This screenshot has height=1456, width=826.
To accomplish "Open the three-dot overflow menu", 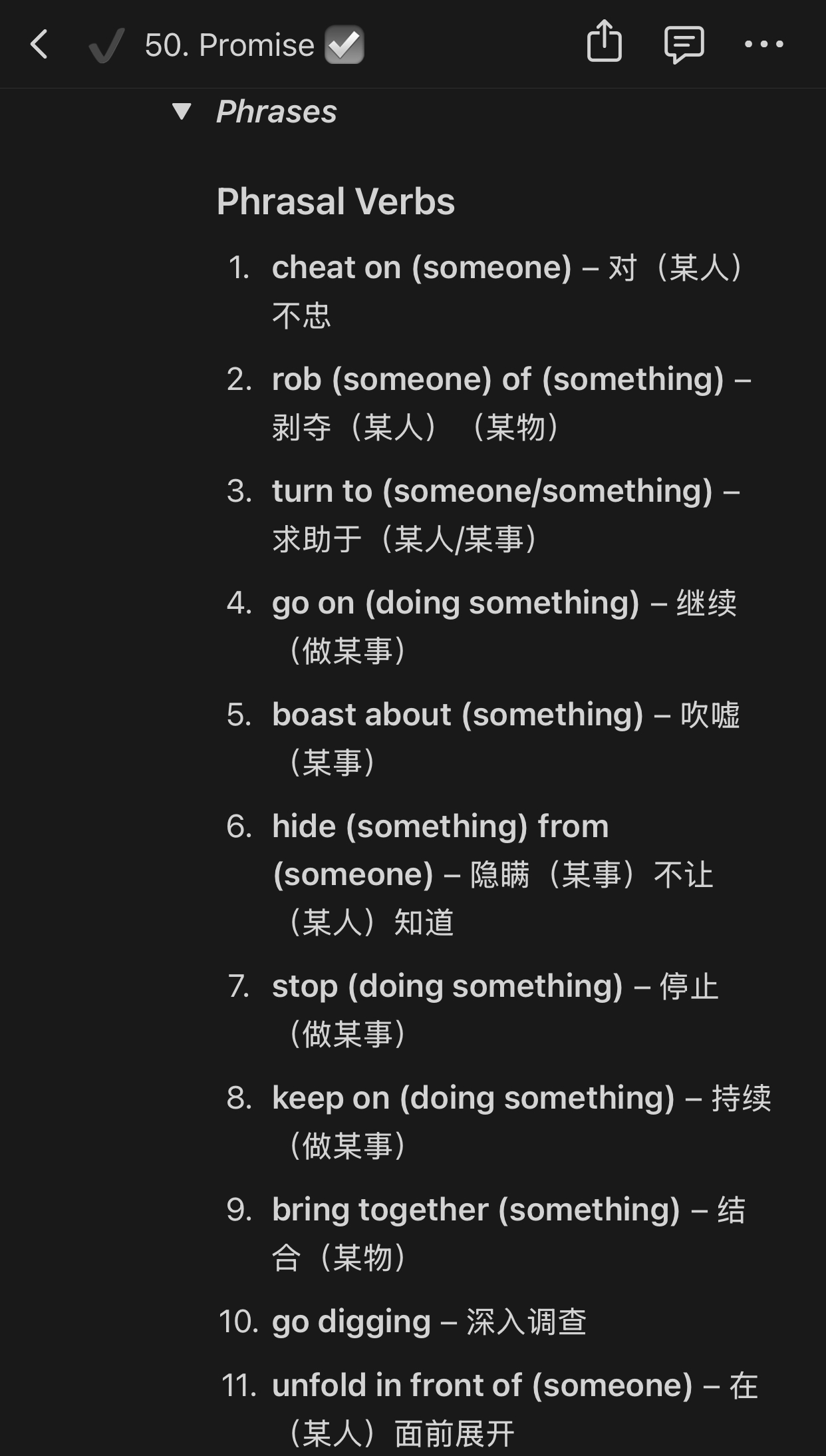I will [x=763, y=45].
